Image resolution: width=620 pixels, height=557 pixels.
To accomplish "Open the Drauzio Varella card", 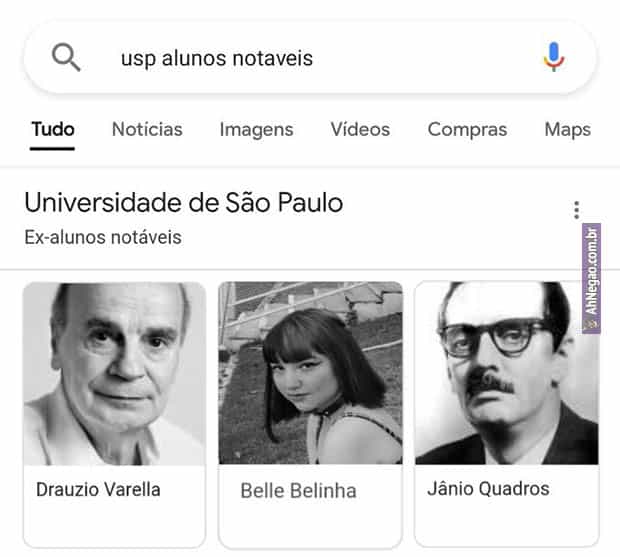I will [114, 412].
